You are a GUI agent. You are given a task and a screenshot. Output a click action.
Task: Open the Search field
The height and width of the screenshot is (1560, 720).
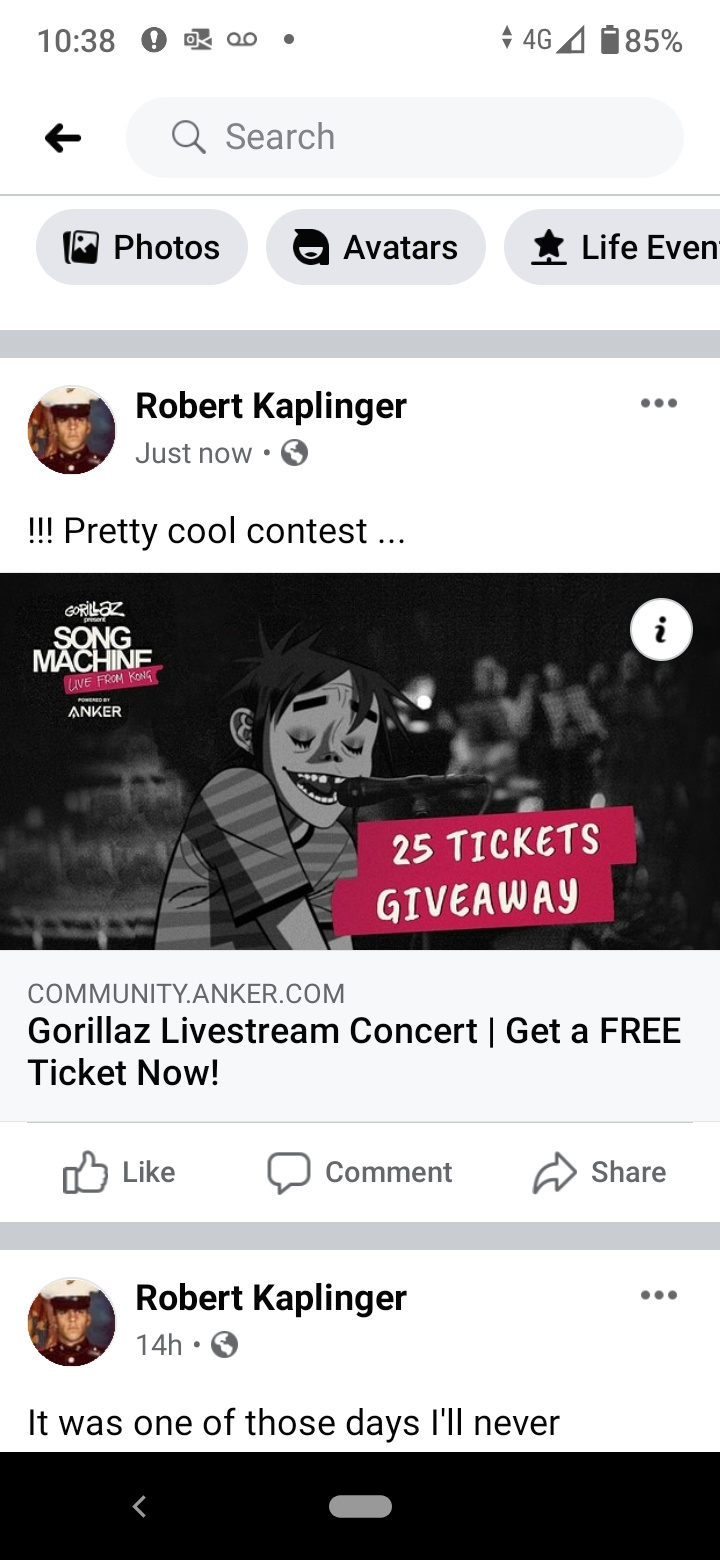coord(404,137)
